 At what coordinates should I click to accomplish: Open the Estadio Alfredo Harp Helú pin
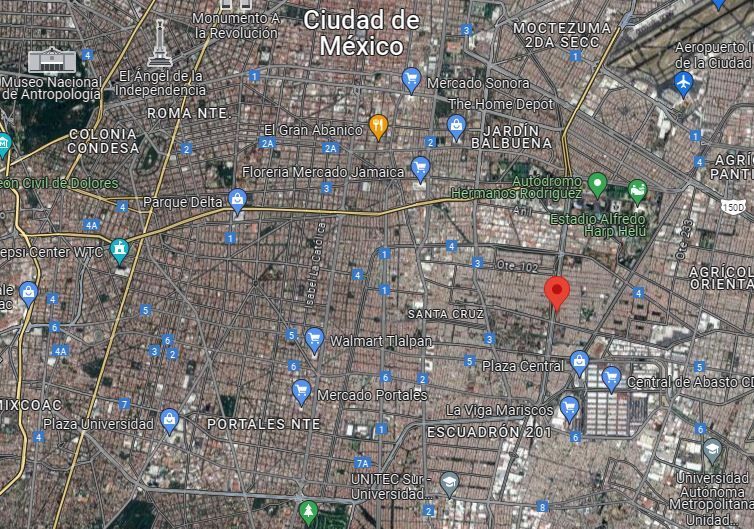coord(638,192)
